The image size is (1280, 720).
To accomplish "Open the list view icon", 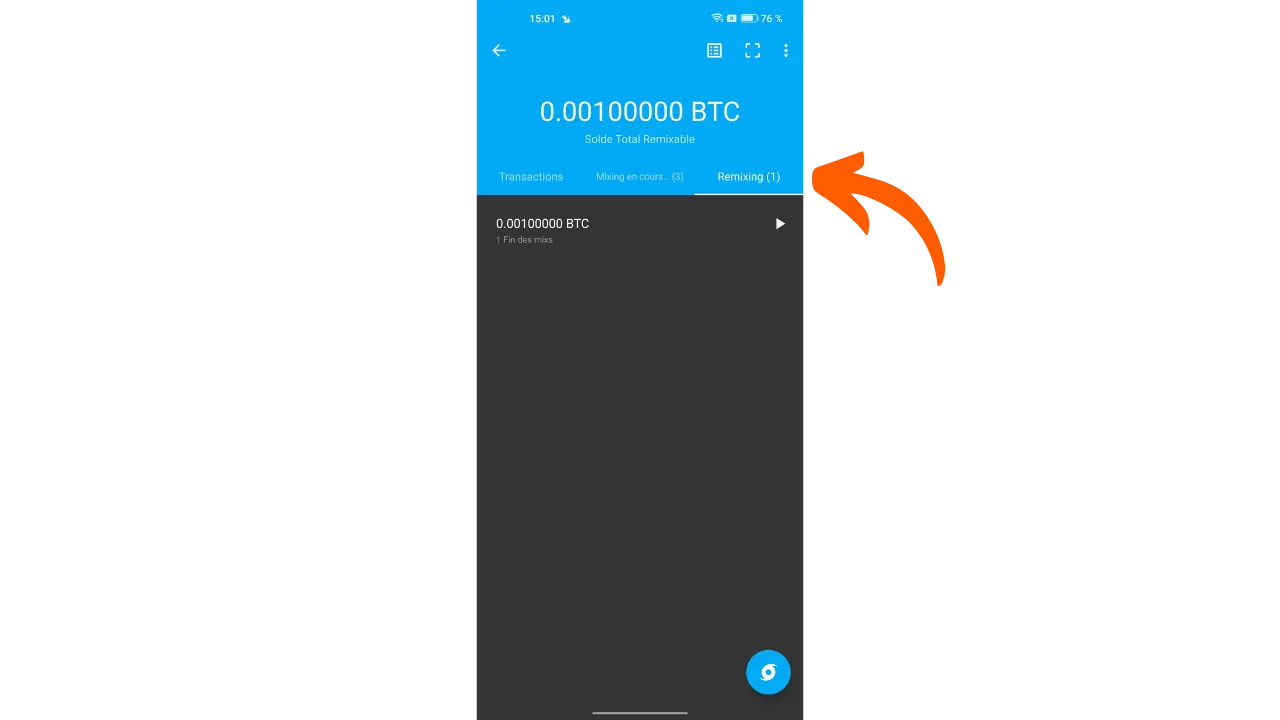I will pyautogui.click(x=714, y=51).
